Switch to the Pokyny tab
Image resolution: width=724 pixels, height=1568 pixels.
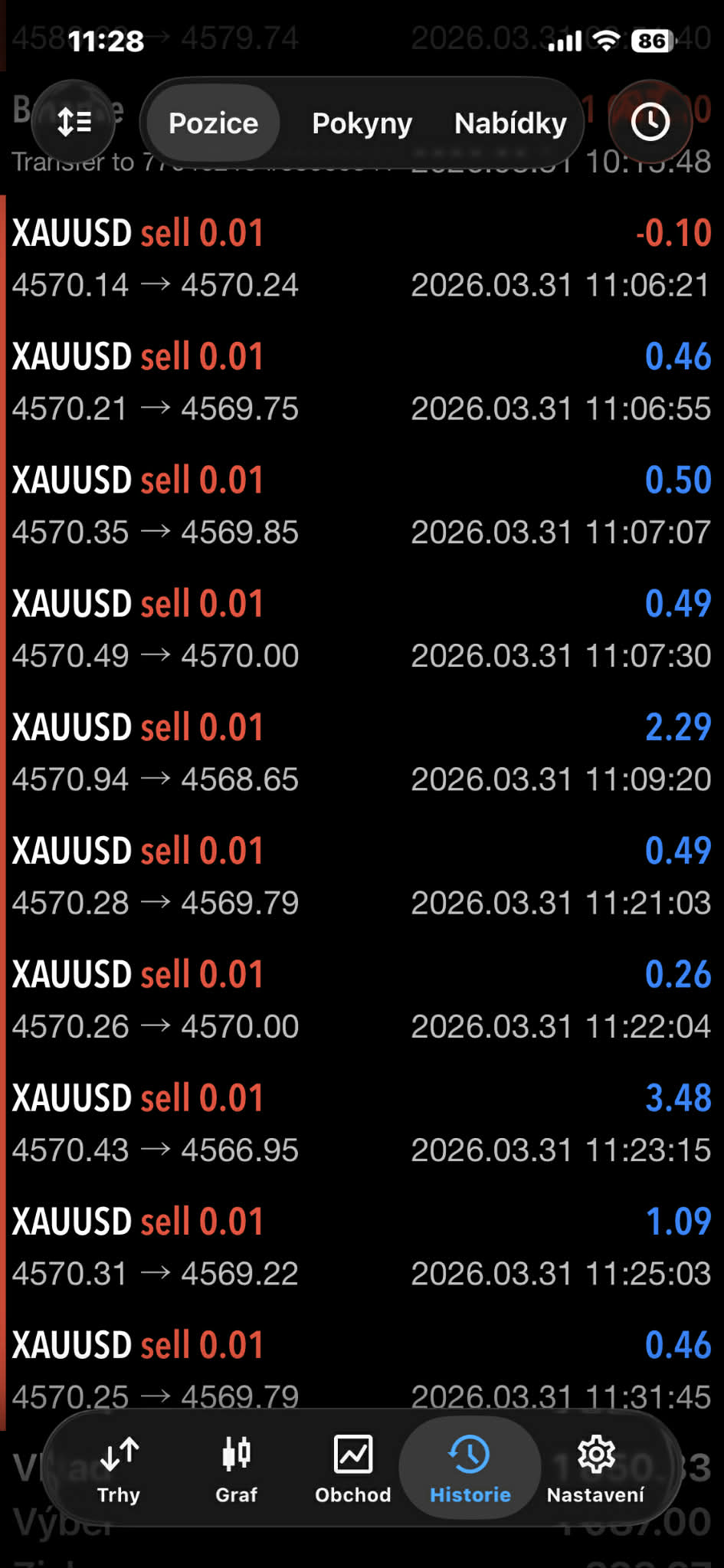pos(362,123)
